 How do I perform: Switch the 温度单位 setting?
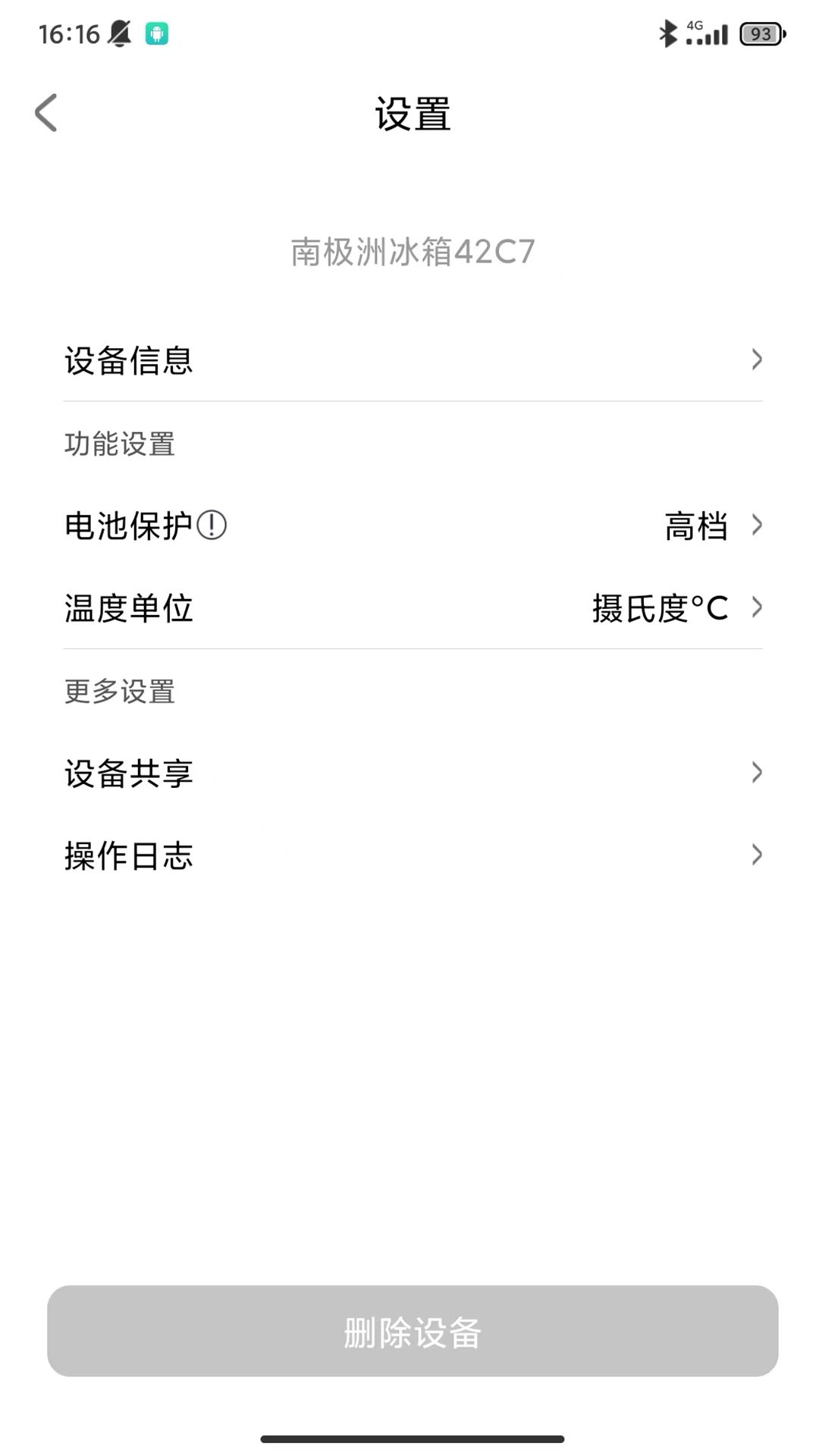(x=409, y=607)
